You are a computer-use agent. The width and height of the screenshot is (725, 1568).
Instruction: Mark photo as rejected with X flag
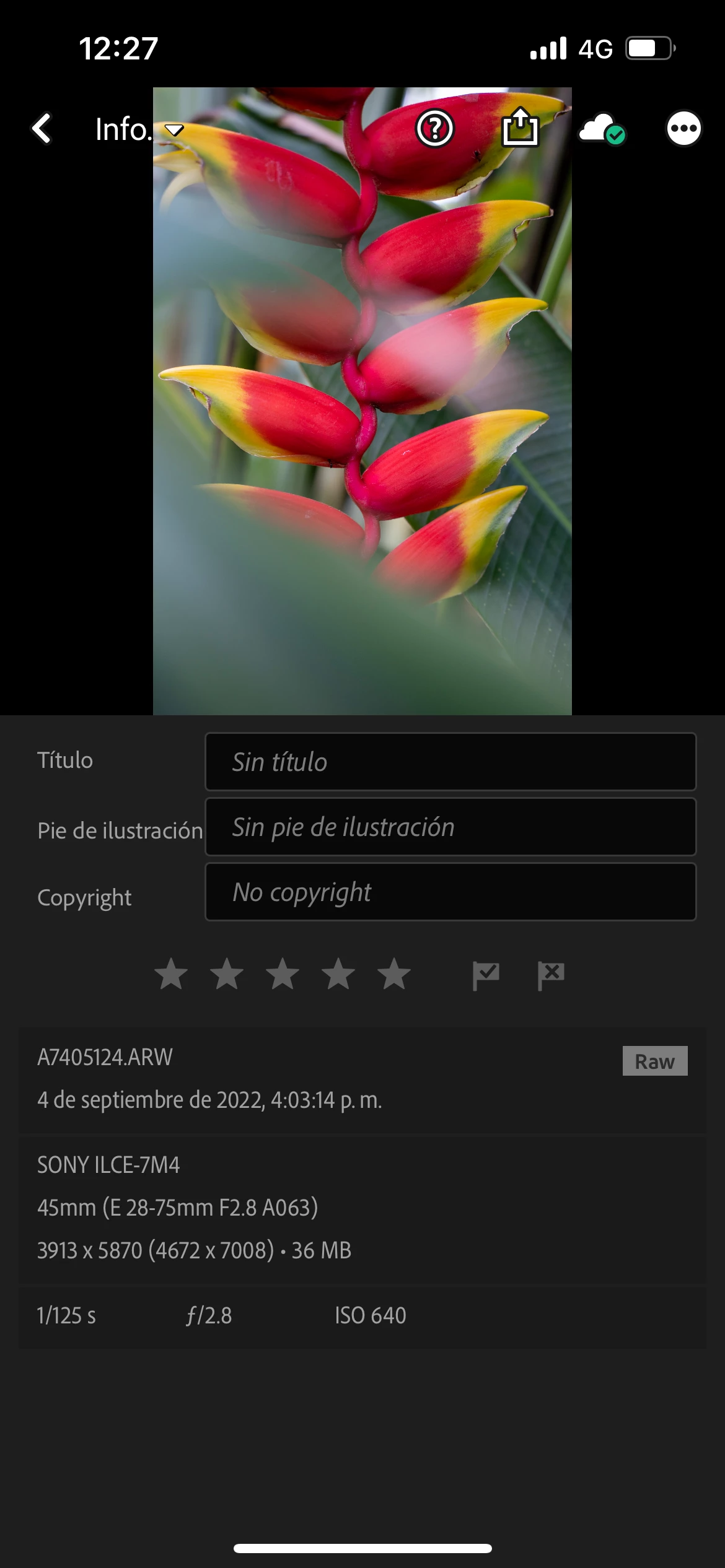(x=550, y=975)
